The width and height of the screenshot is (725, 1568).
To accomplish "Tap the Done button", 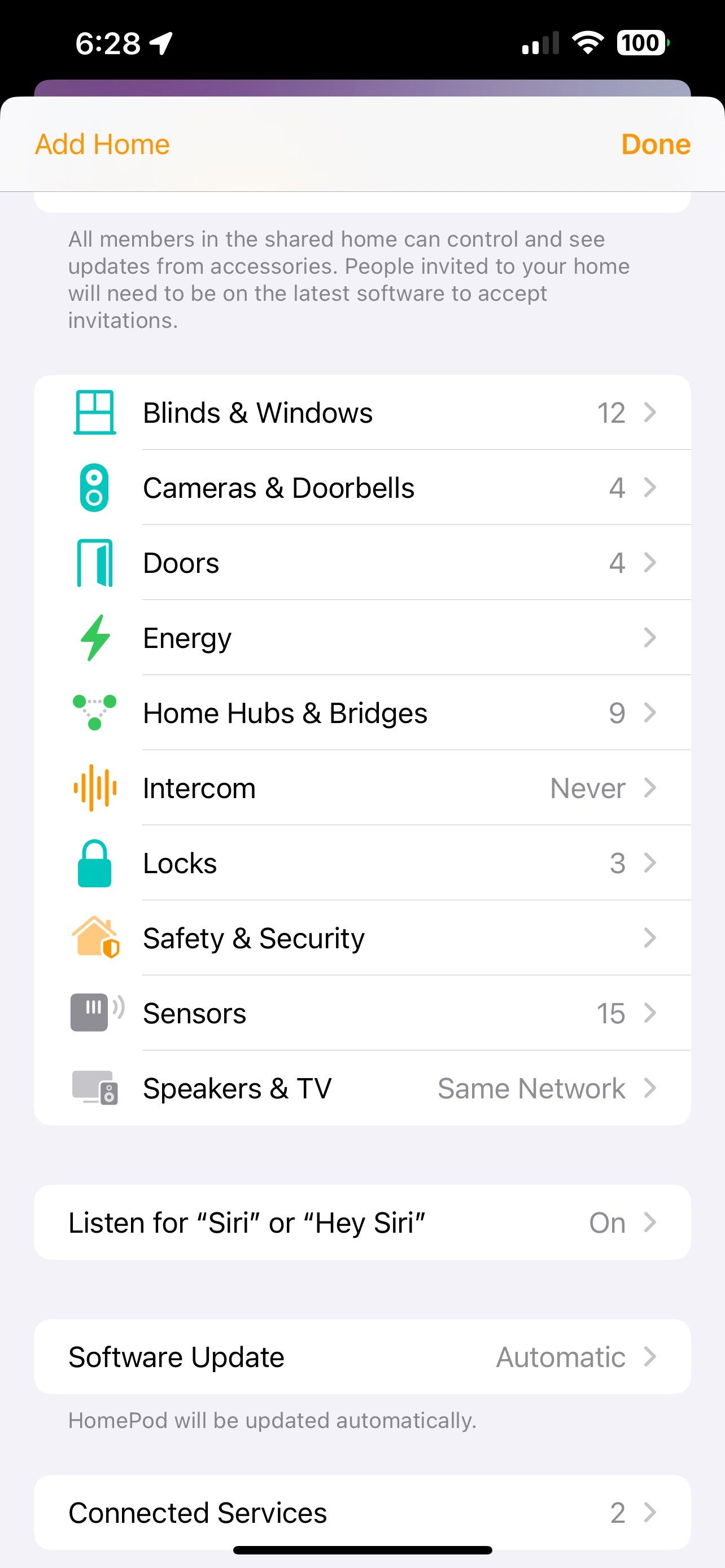I will (655, 144).
